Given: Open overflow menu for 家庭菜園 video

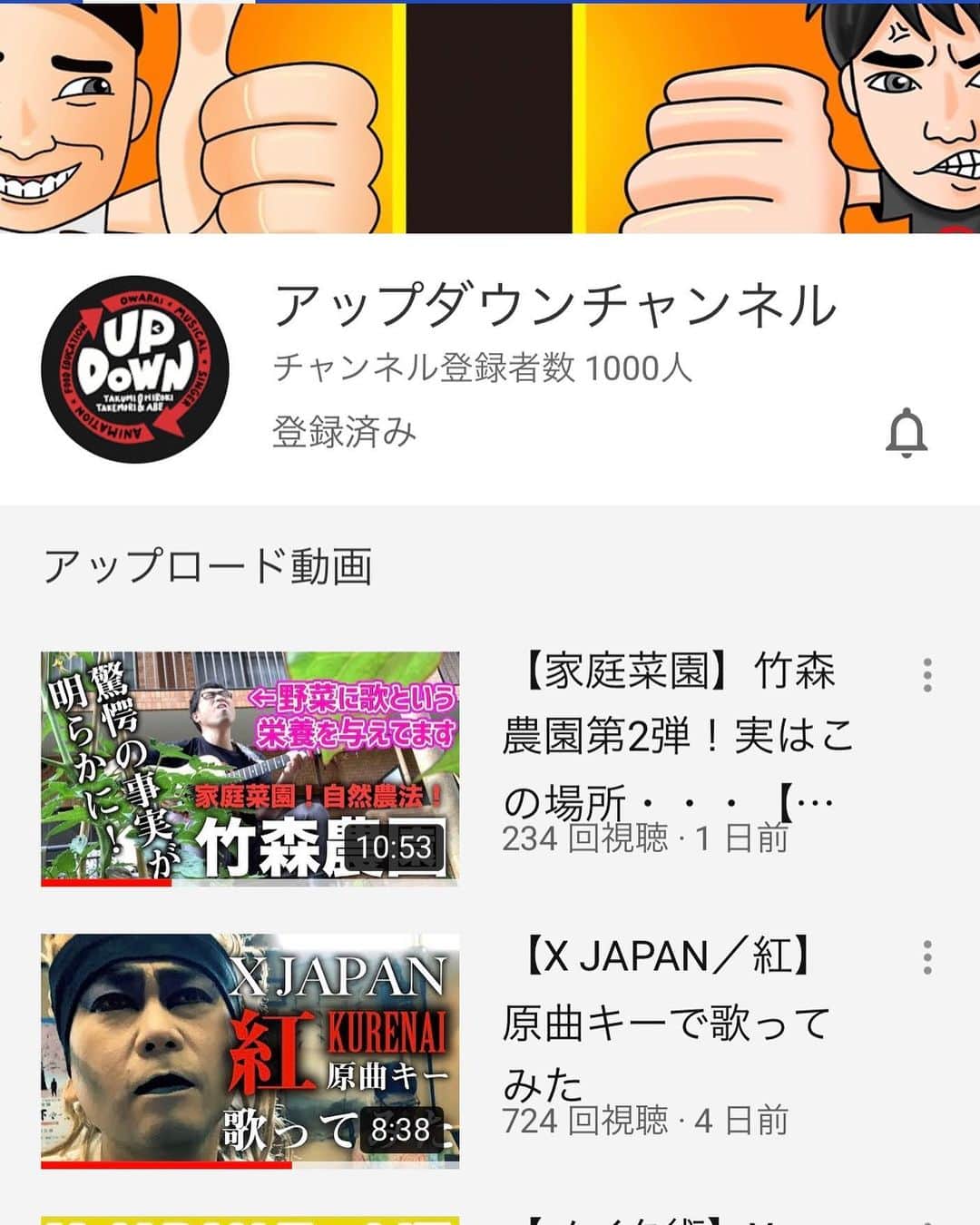Looking at the screenshot, I should (x=926, y=676).
